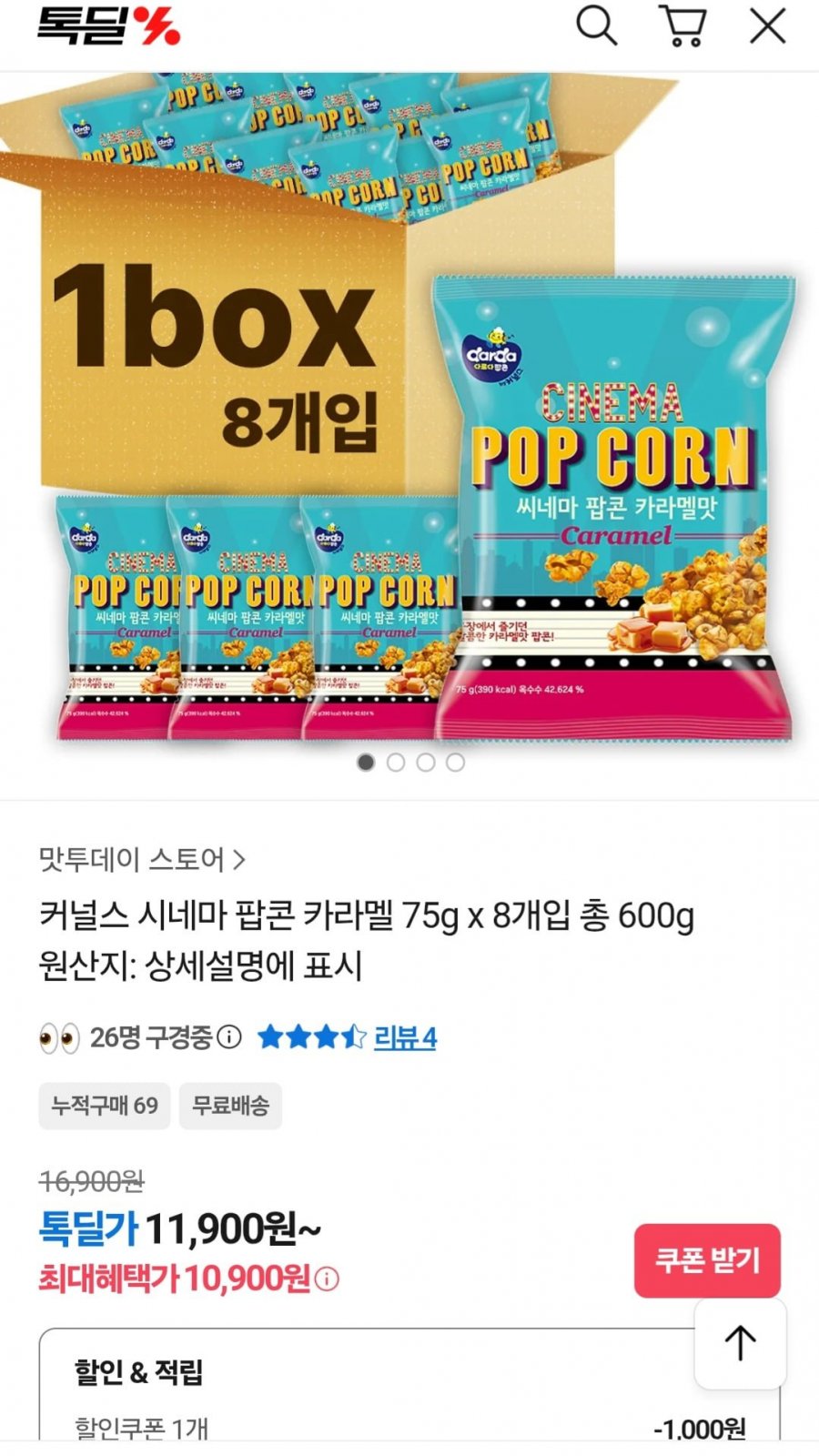
Task: Open the search magnifier icon
Action: (x=597, y=25)
